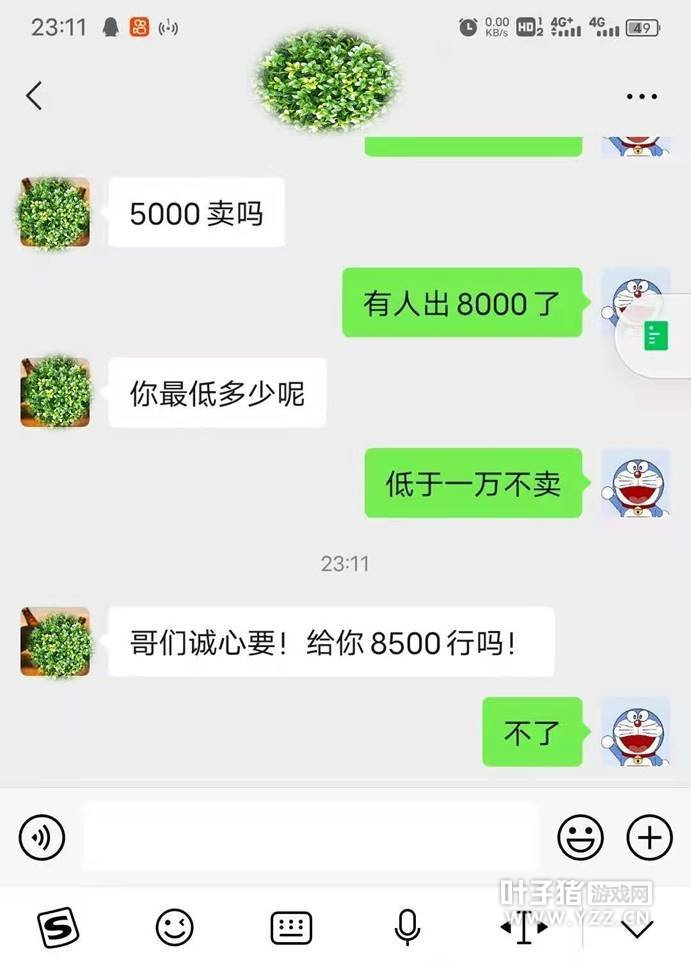The height and width of the screenshot is (962, 691).
Task: Start keyboard voice dictation
Action: tap(407, 928)
